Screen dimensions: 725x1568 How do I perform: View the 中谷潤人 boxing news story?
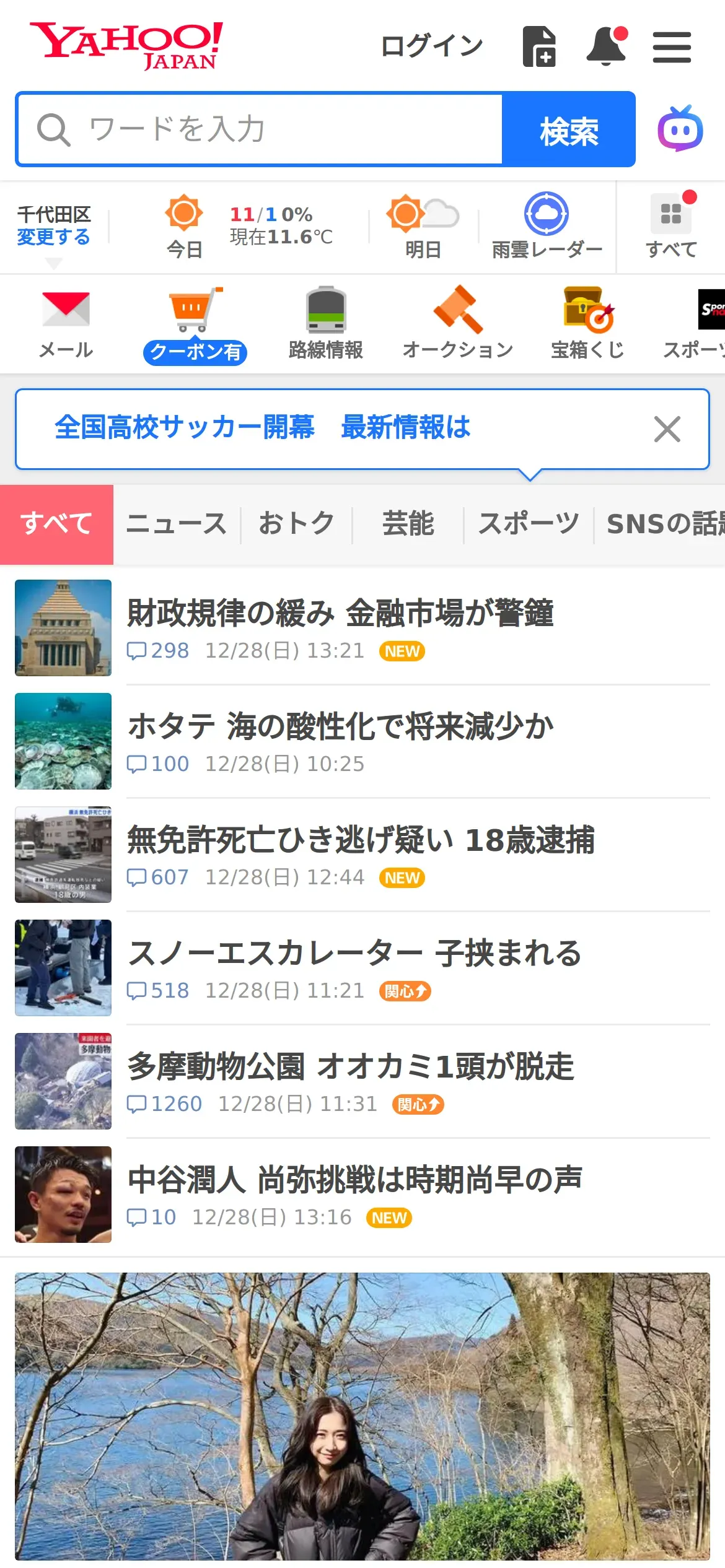pyautogui.click(x=354, y=1180)
